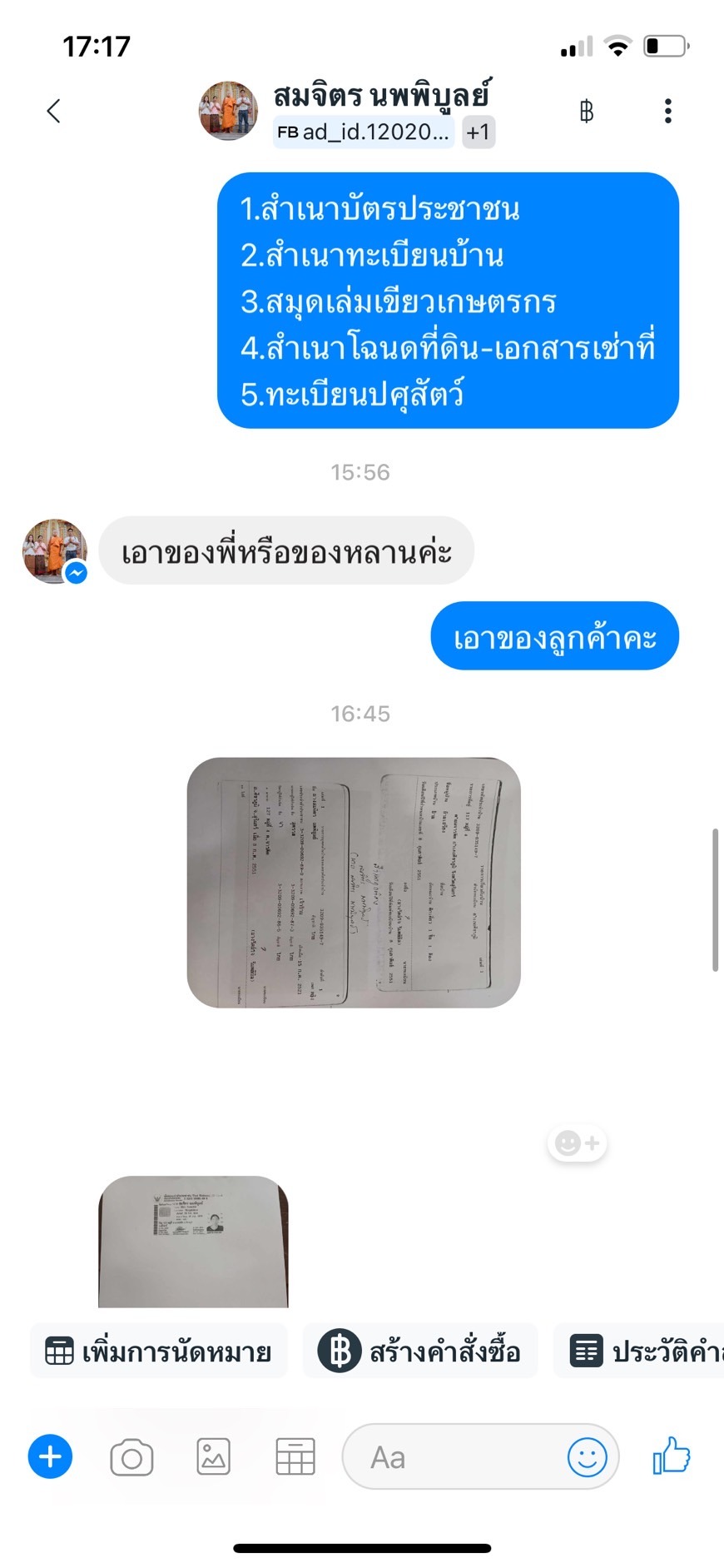Open the emoji picker smiley
Screen dimensions: 724x1568
587,1457
